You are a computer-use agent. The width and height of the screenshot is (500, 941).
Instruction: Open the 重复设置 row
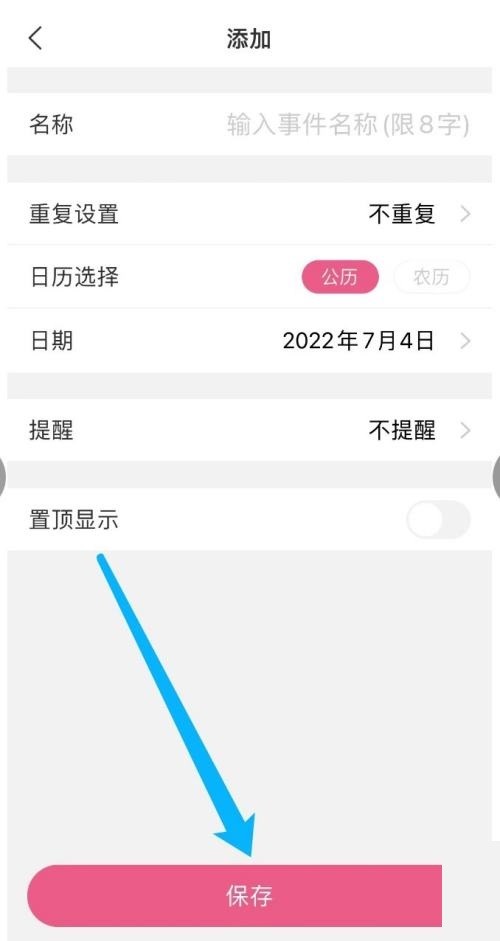tap(250, 214)
